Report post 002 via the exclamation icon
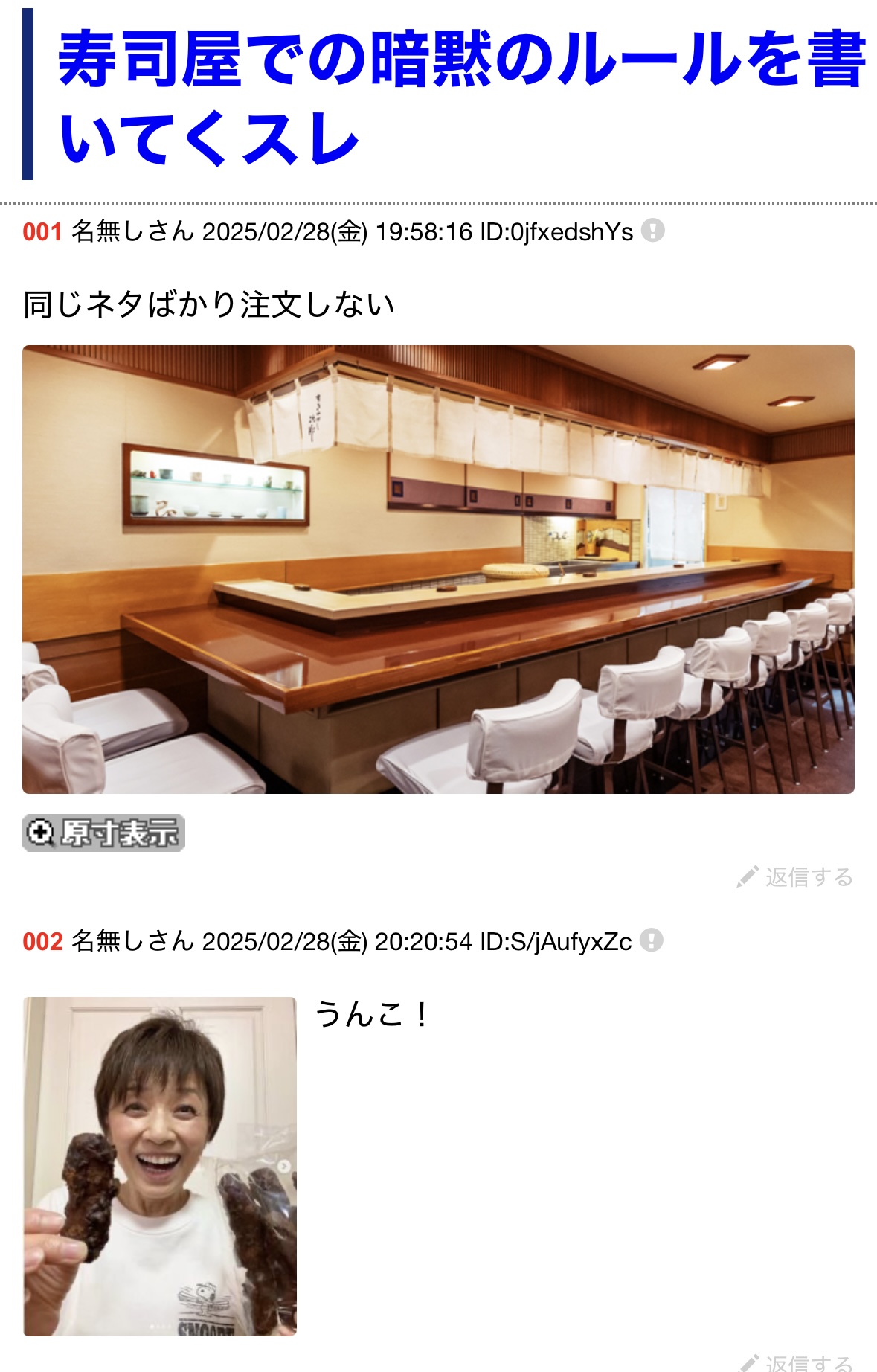877x1372 pixels. pos(651,940)
